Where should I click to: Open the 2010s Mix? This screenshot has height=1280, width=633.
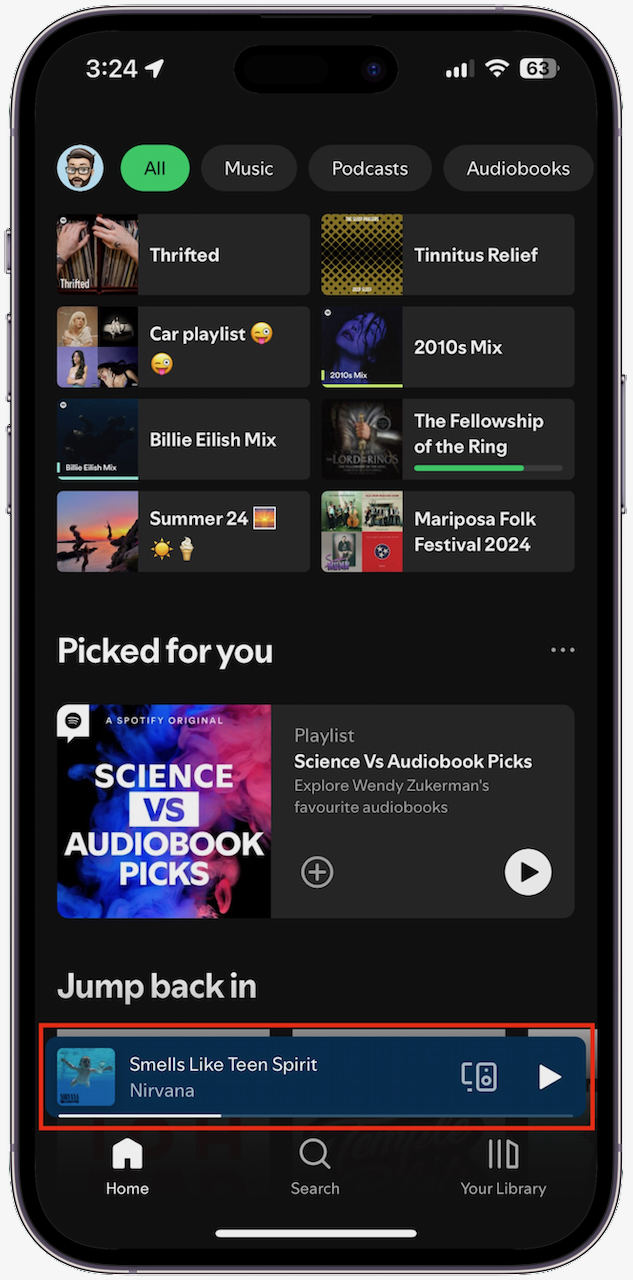[448, 347]
